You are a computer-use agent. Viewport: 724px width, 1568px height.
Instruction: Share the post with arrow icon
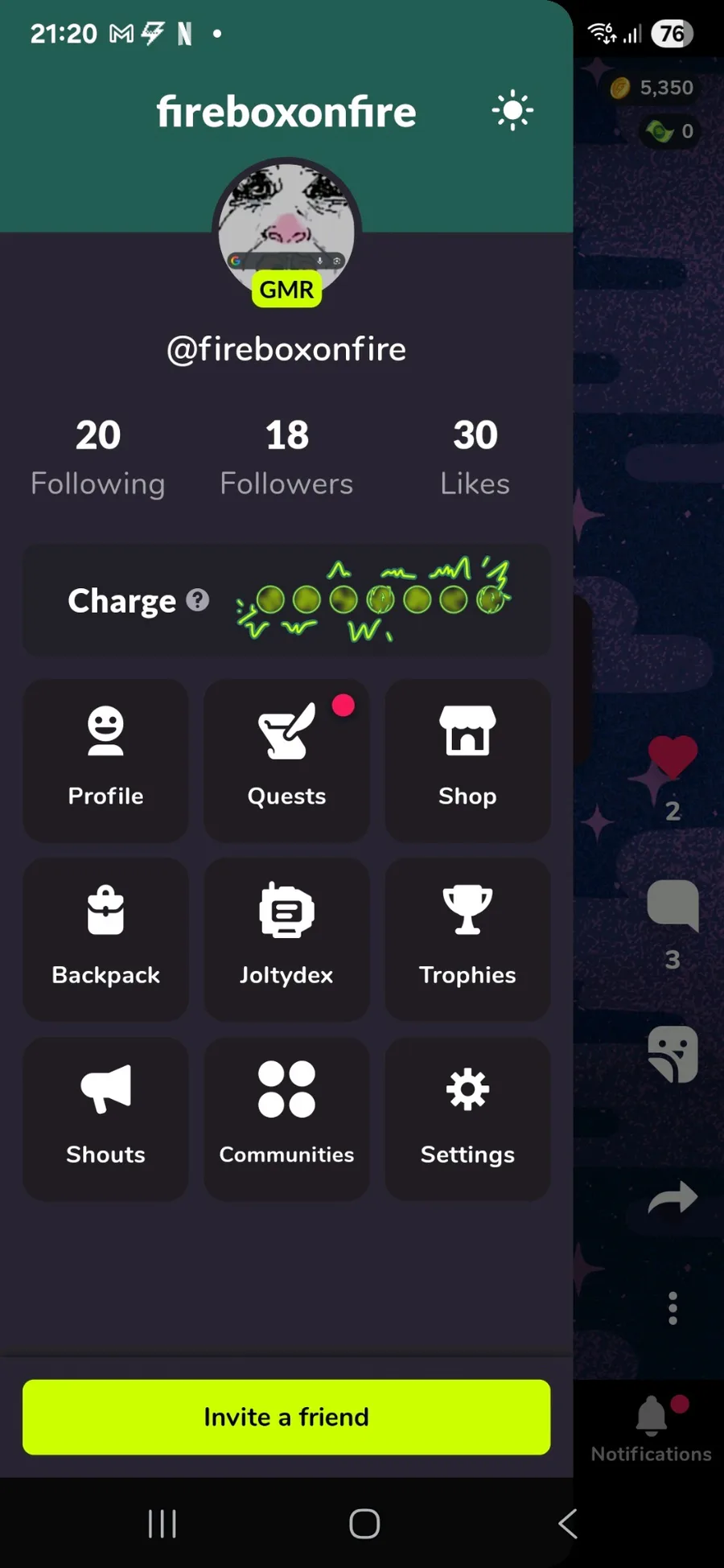pyautogui.click(x=673, y=1198)
